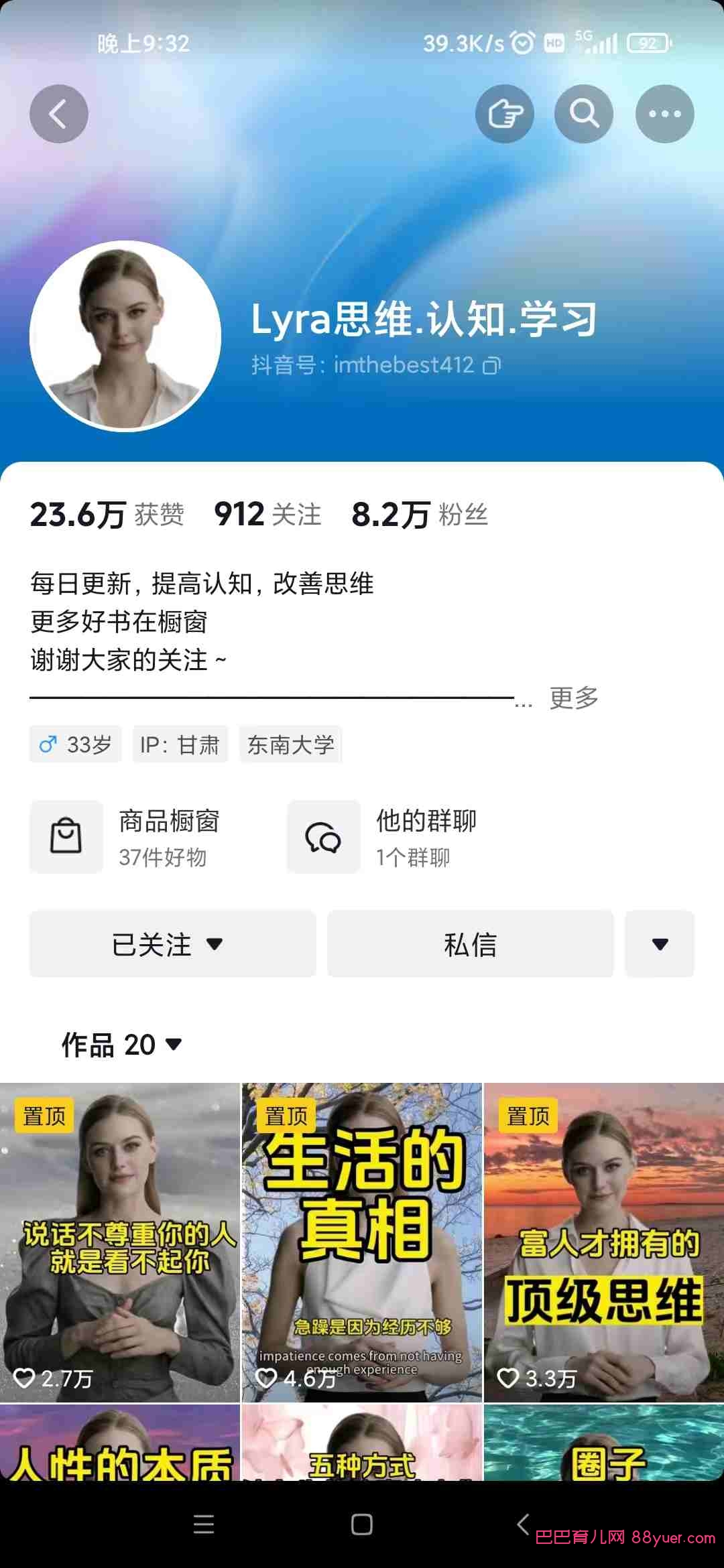Open the 作品 20 sorting dropdown
724x1568 pixels.
(122, 1045)
